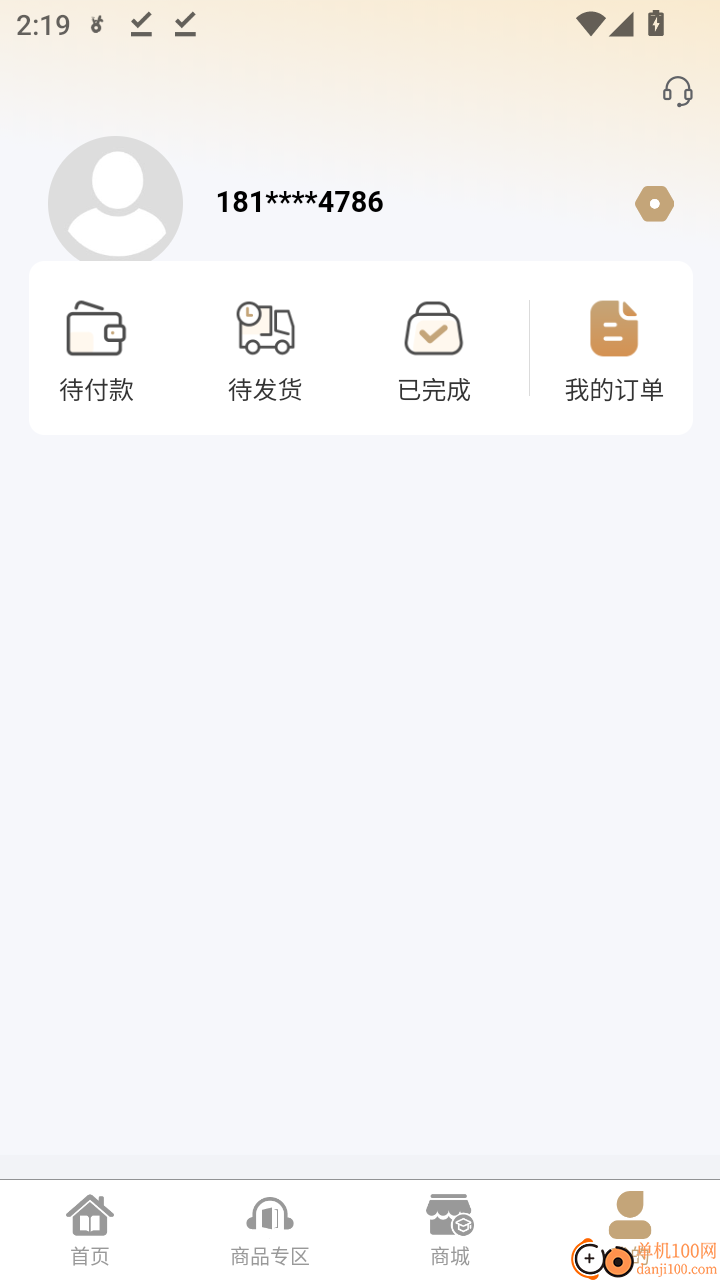
Task: Switch to the 首页 tab
Action: [89, 1230]
